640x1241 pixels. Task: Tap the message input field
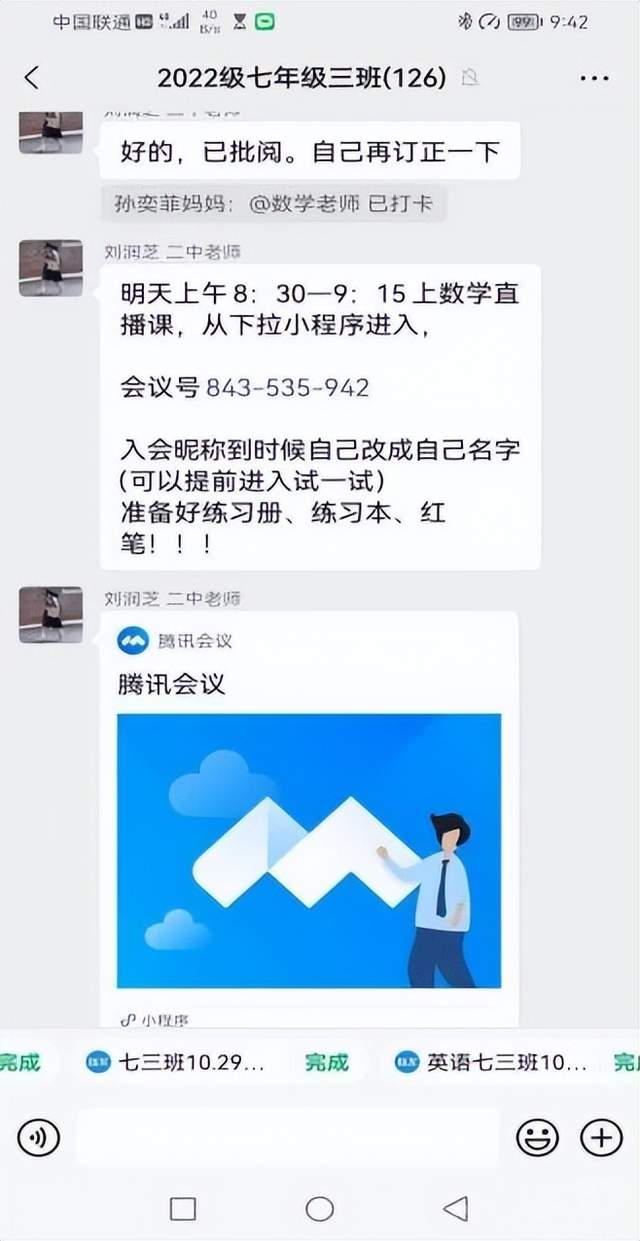click(287, 1137)
